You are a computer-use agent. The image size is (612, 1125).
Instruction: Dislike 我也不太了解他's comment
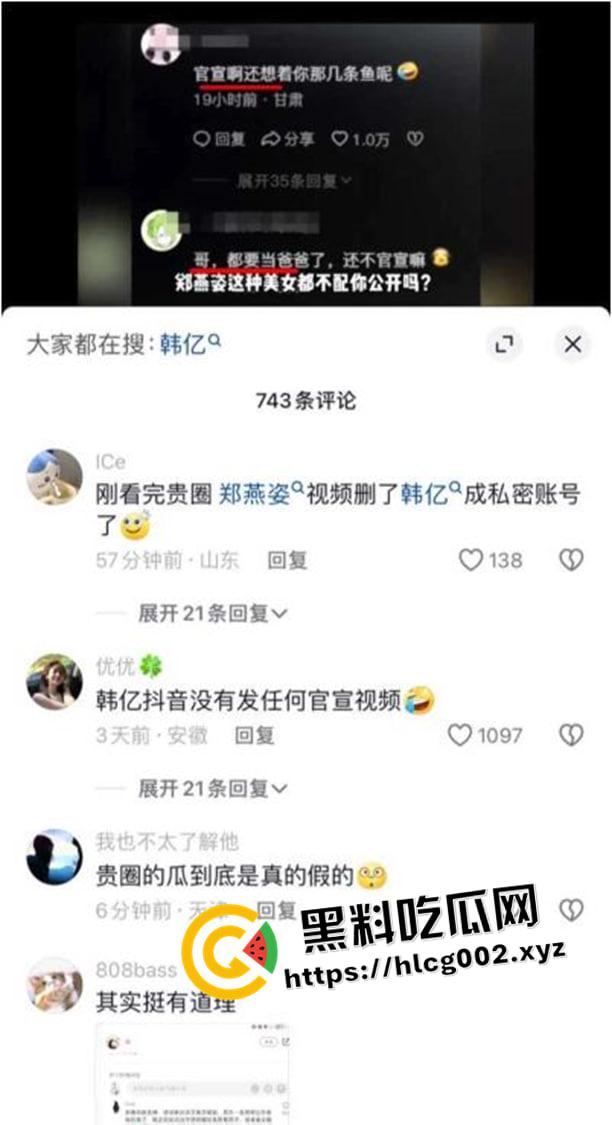(571, 910)
